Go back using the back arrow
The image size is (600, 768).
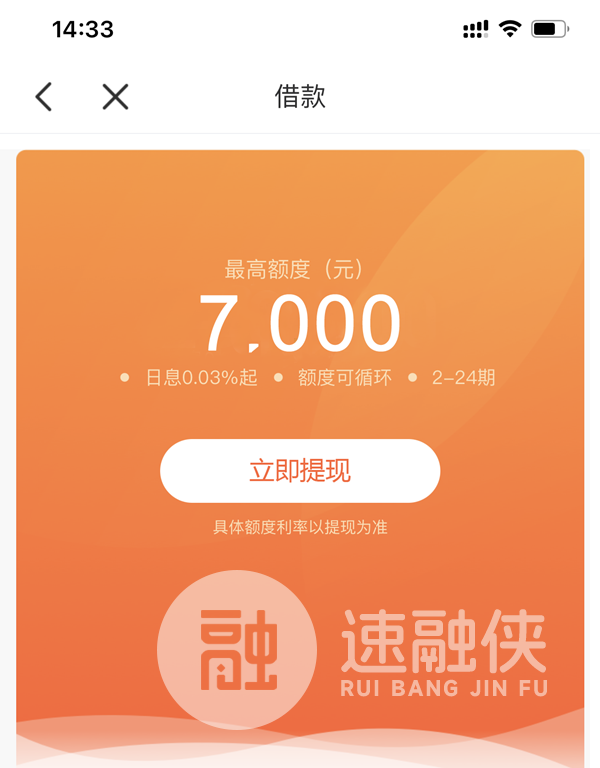point(43,97)
